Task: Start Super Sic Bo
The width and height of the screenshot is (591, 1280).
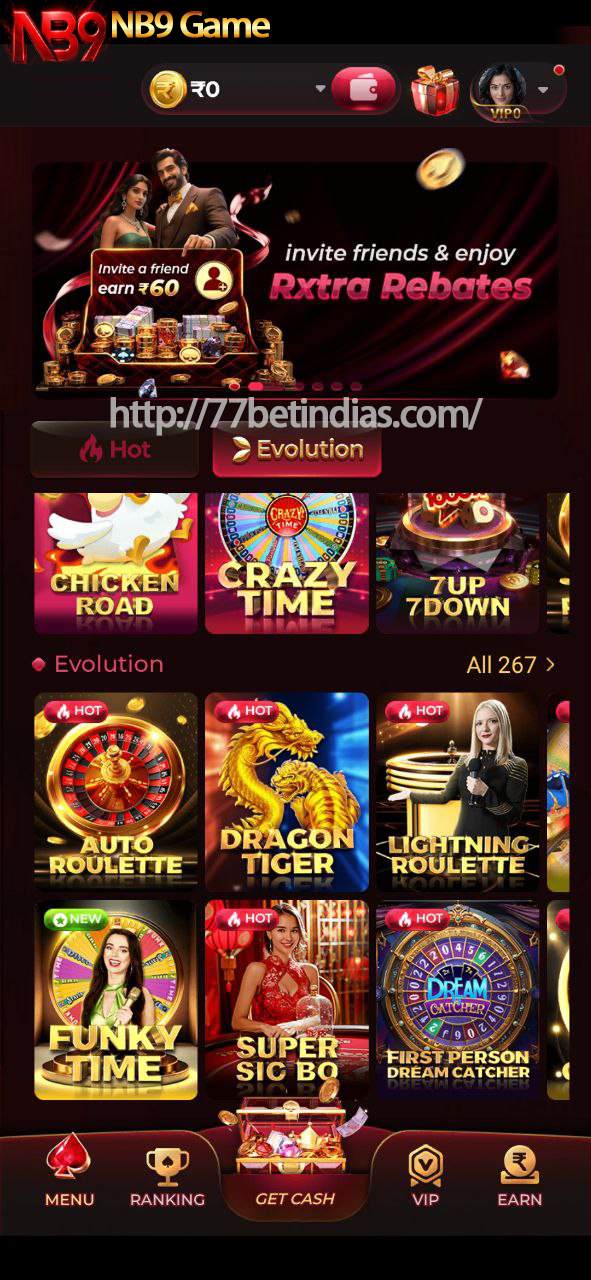Action: 287,1000
